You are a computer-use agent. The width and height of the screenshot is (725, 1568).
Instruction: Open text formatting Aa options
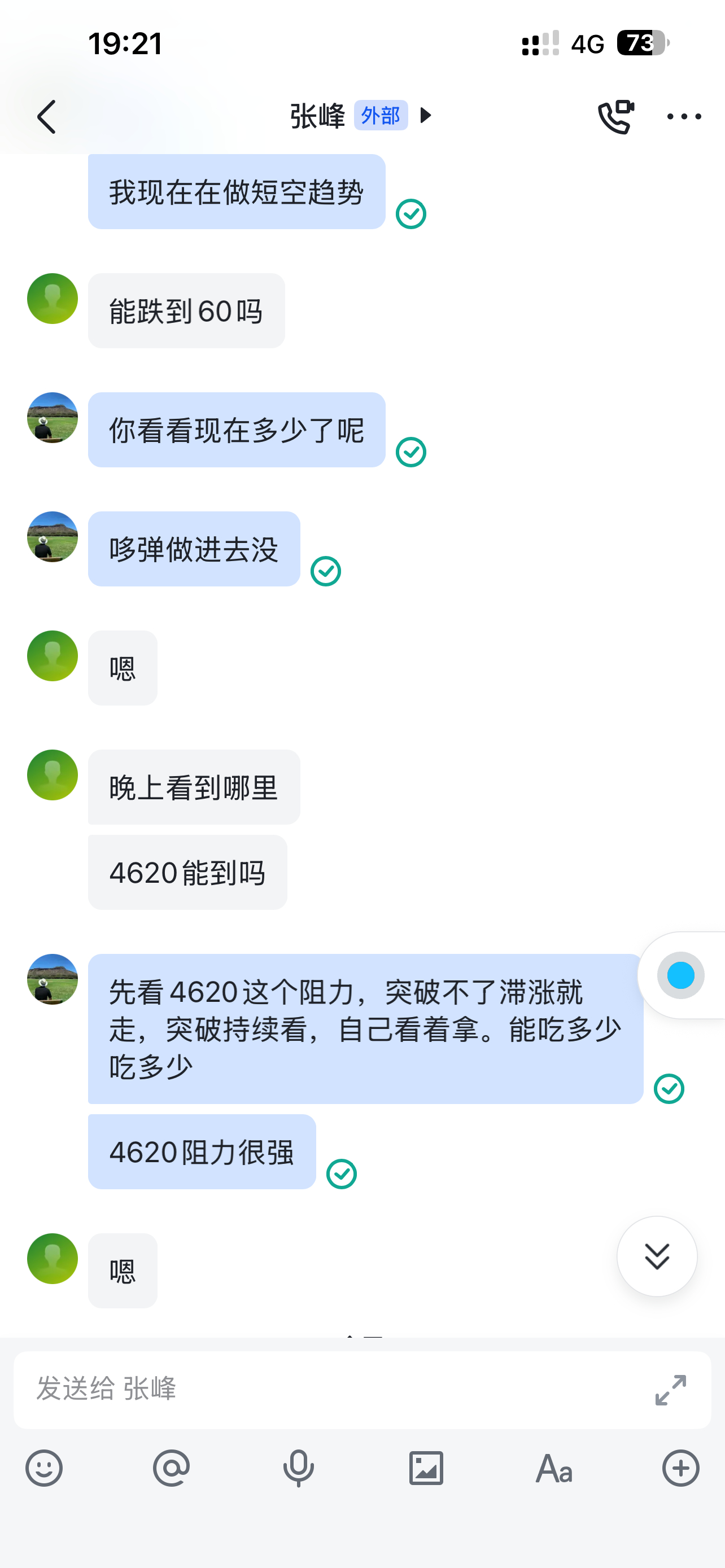[x=554, y=1468]
